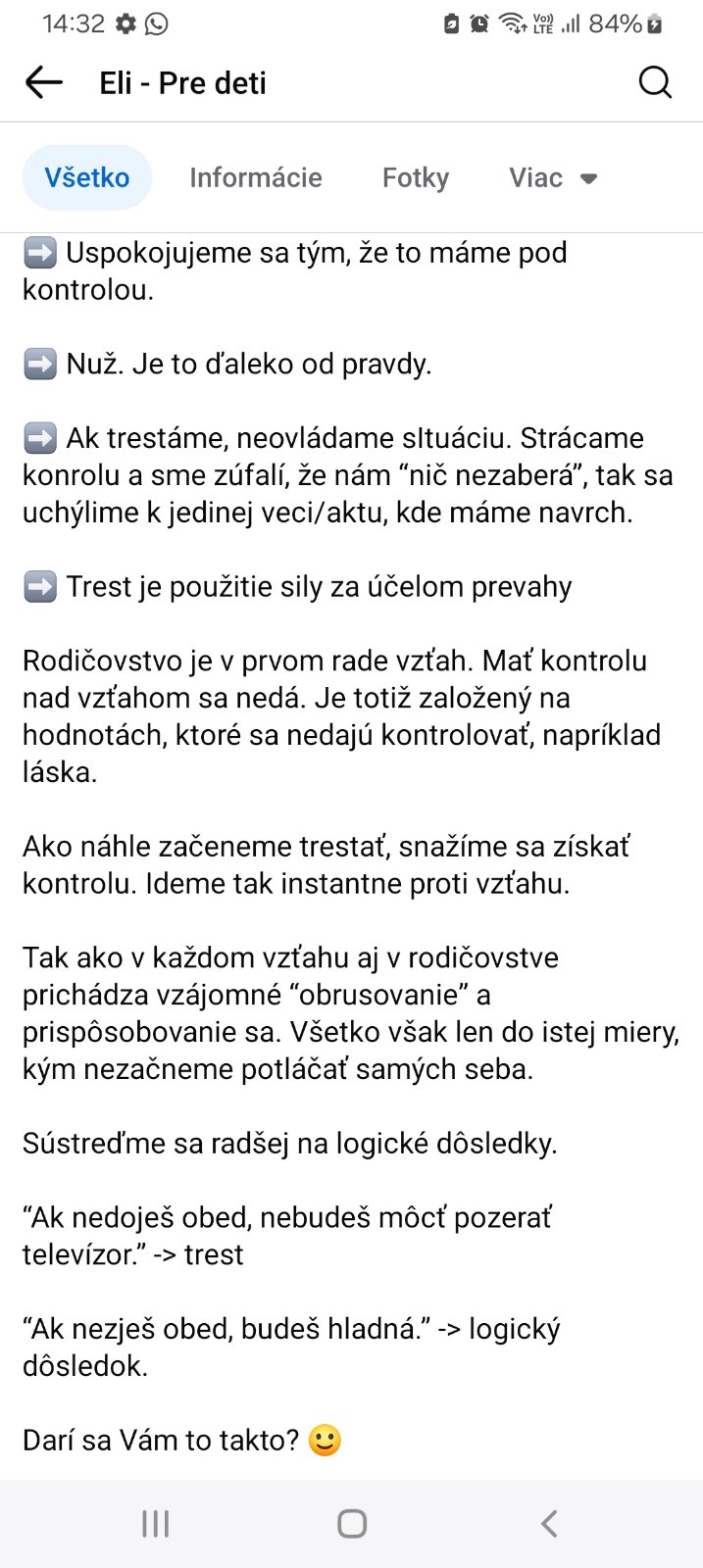Screen dimensions: 703x1568
Task: Open search on the Eli - Pre deti page
Action: pos(655,82)
